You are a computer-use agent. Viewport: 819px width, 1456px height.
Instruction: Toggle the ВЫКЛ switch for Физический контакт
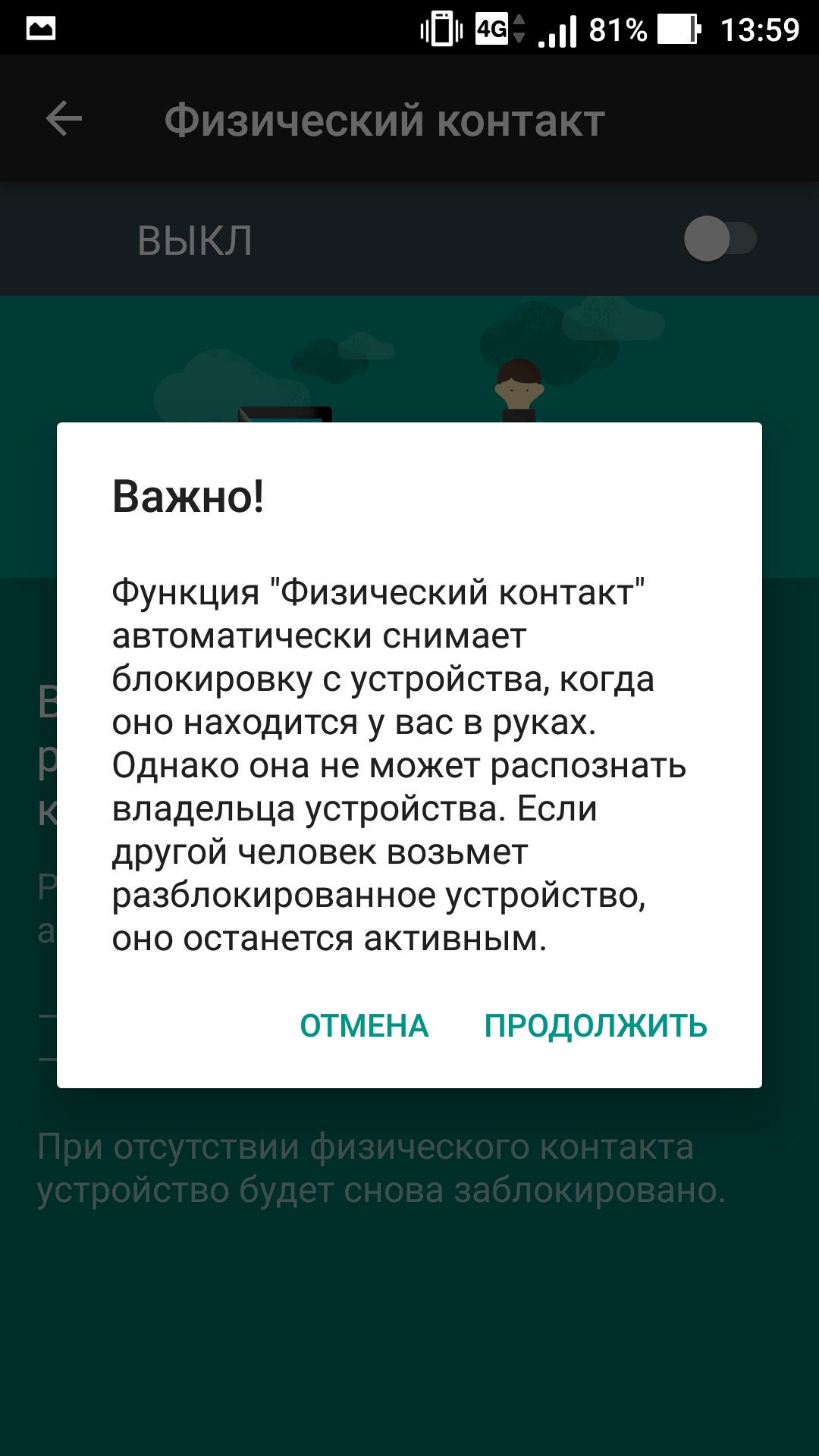pos(720,239)
